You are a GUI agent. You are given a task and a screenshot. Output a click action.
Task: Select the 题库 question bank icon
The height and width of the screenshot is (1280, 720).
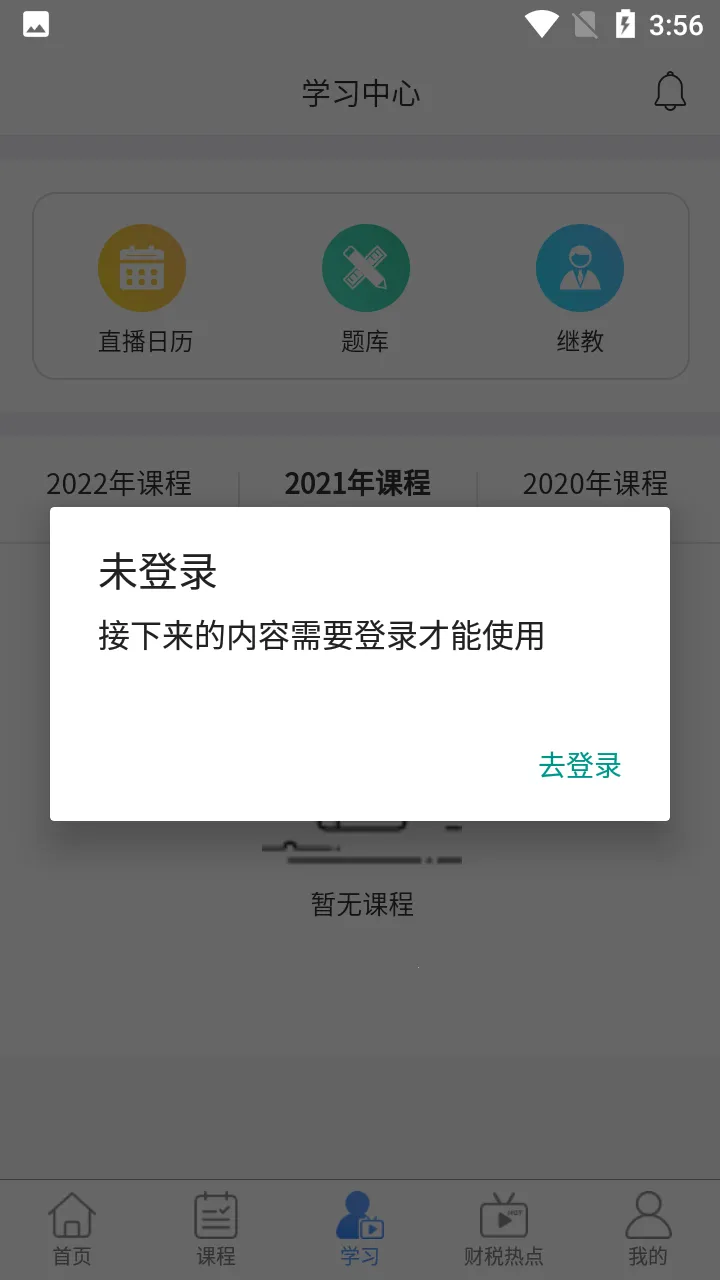366,267
